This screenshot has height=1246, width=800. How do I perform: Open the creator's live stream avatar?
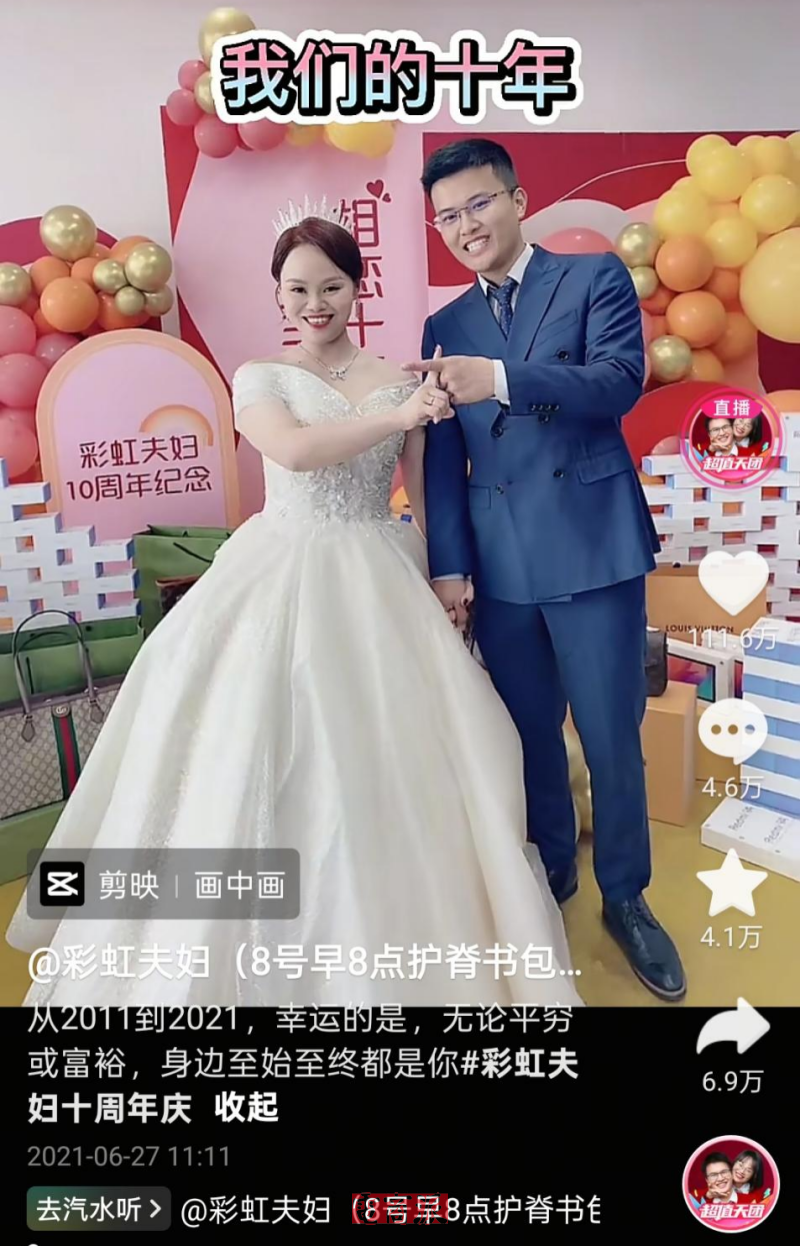click(731, 439)
